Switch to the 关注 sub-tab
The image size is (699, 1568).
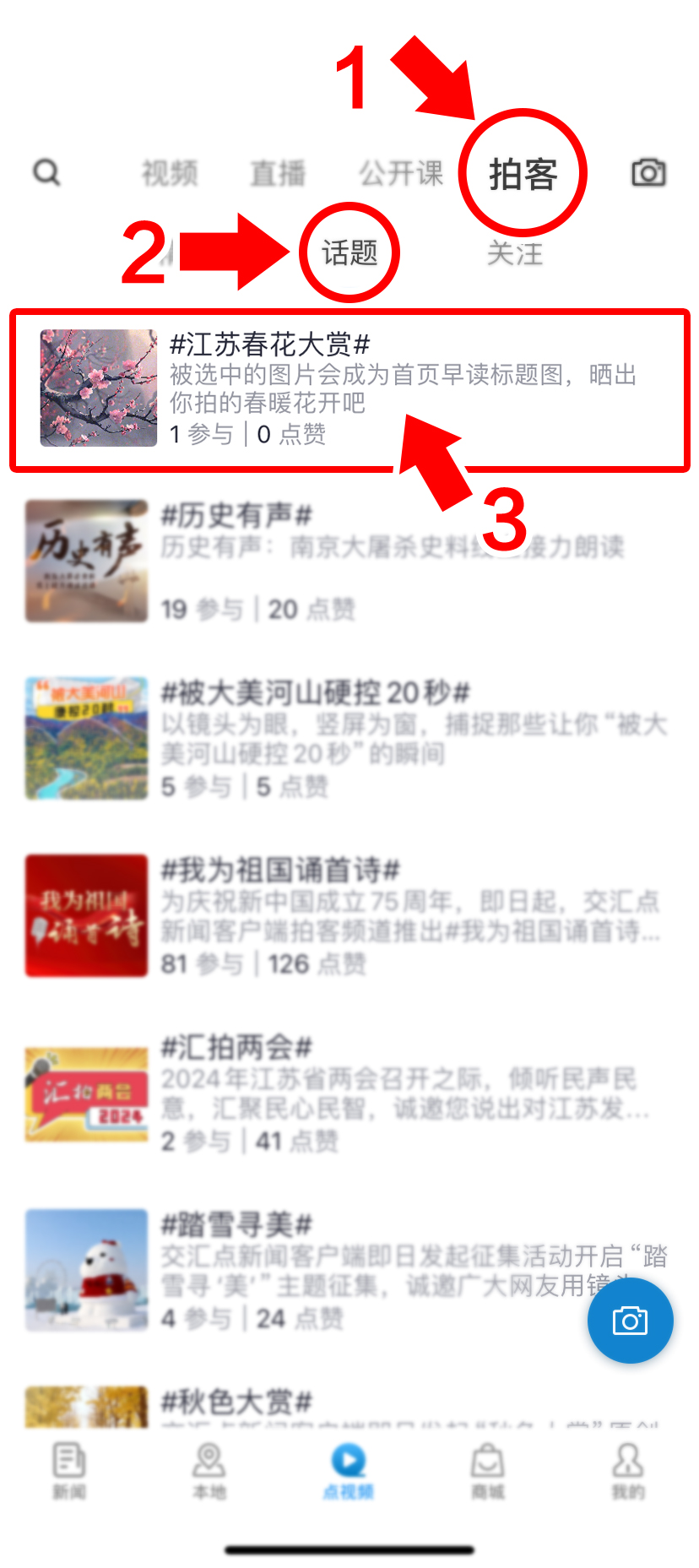(x=514, y=252)
